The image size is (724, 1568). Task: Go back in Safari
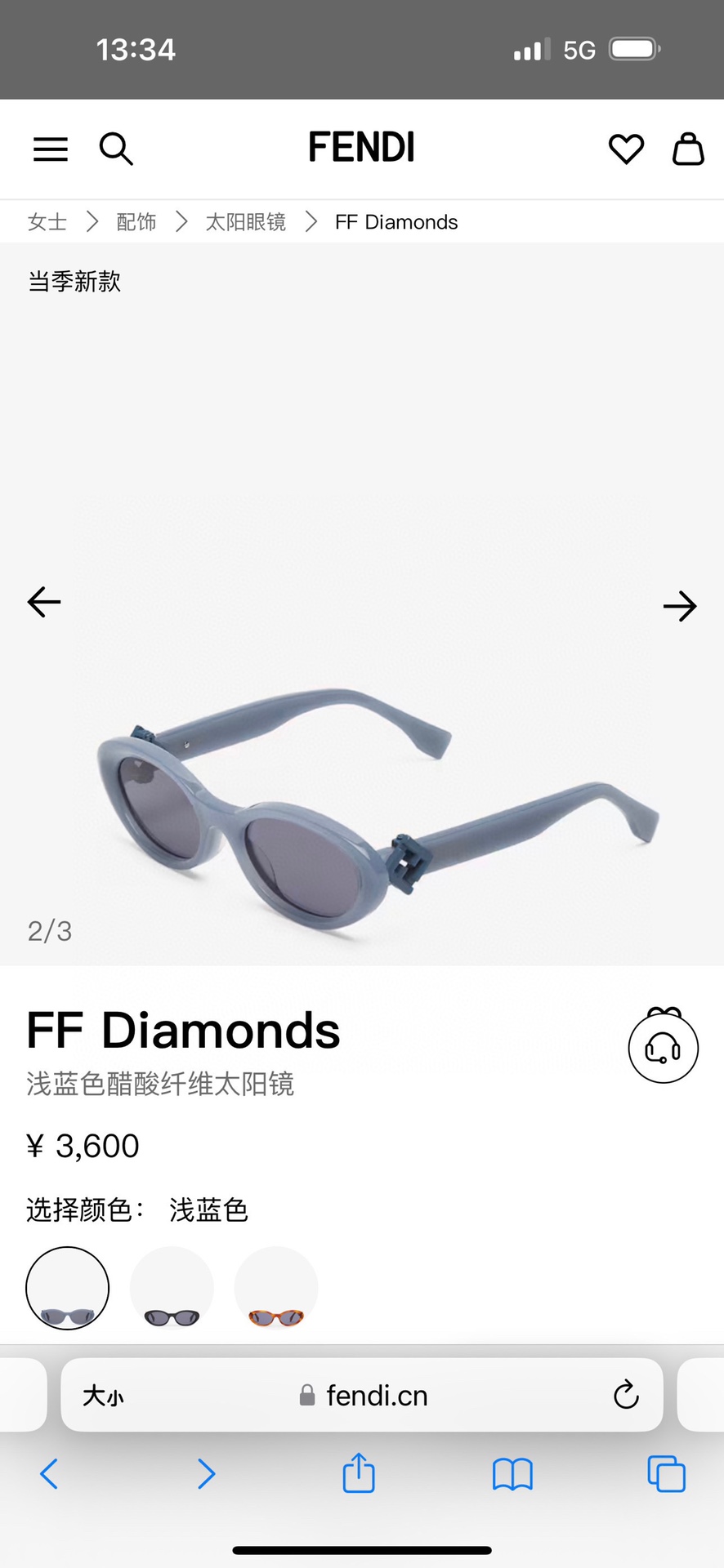pyautogui.click(x=49, y=1474)
